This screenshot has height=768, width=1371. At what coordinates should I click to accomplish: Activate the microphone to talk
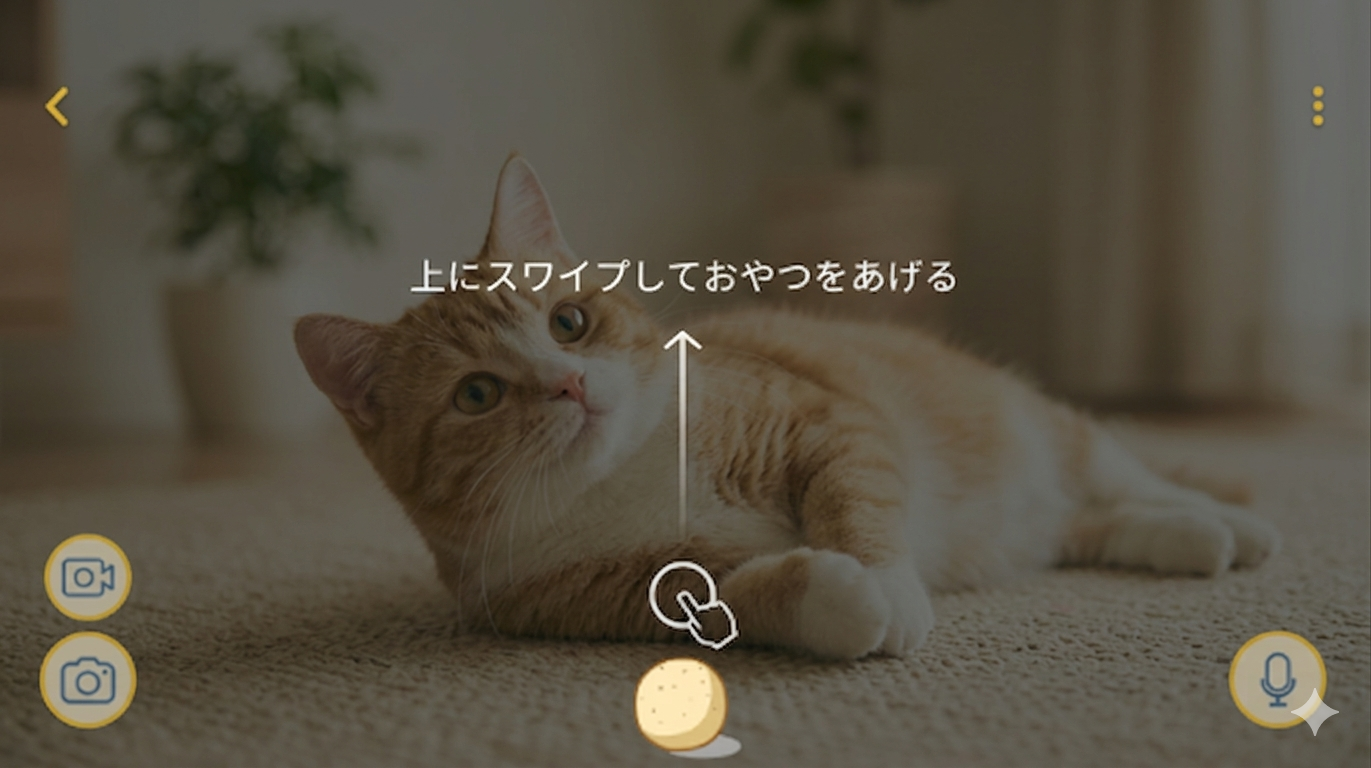coord(1277,679)
